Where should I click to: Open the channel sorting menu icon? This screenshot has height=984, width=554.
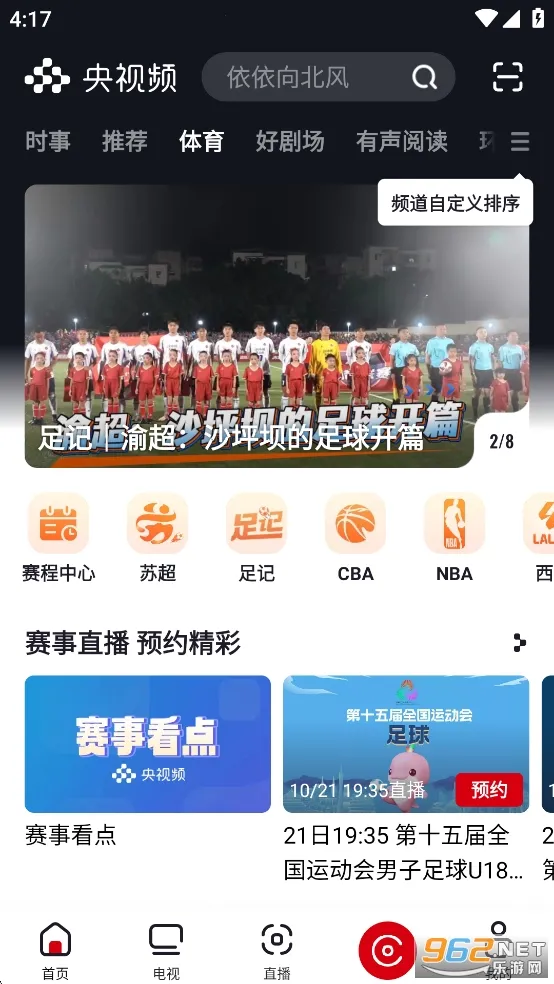point(520,141)
